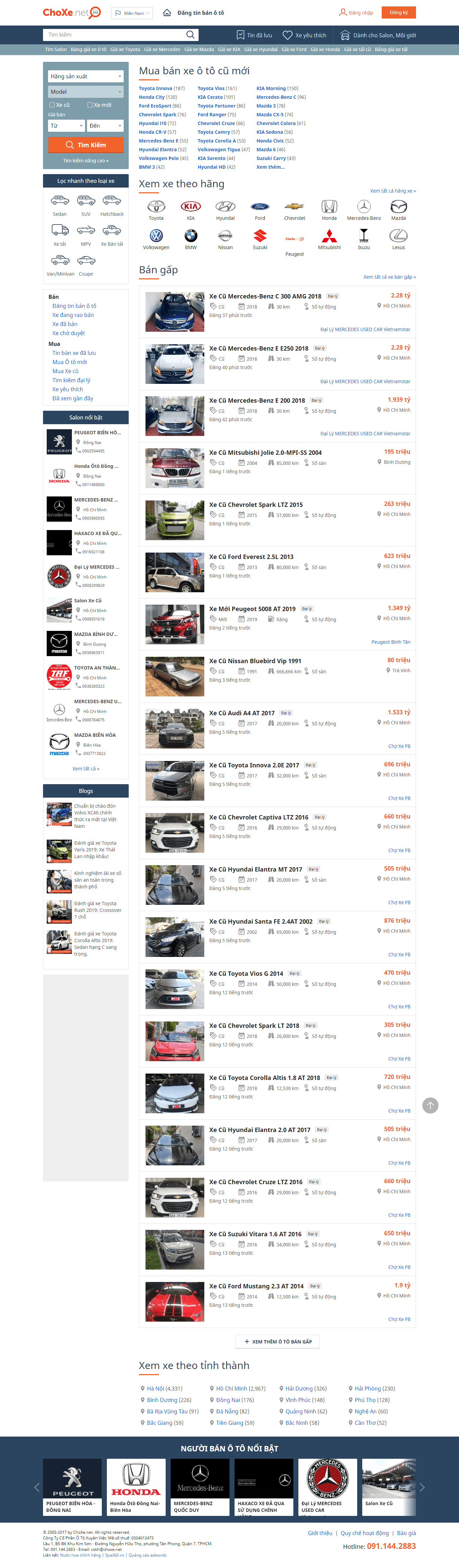
Task: Browse cars by Toyota brand logo
Action: click(x=156, y=209)
